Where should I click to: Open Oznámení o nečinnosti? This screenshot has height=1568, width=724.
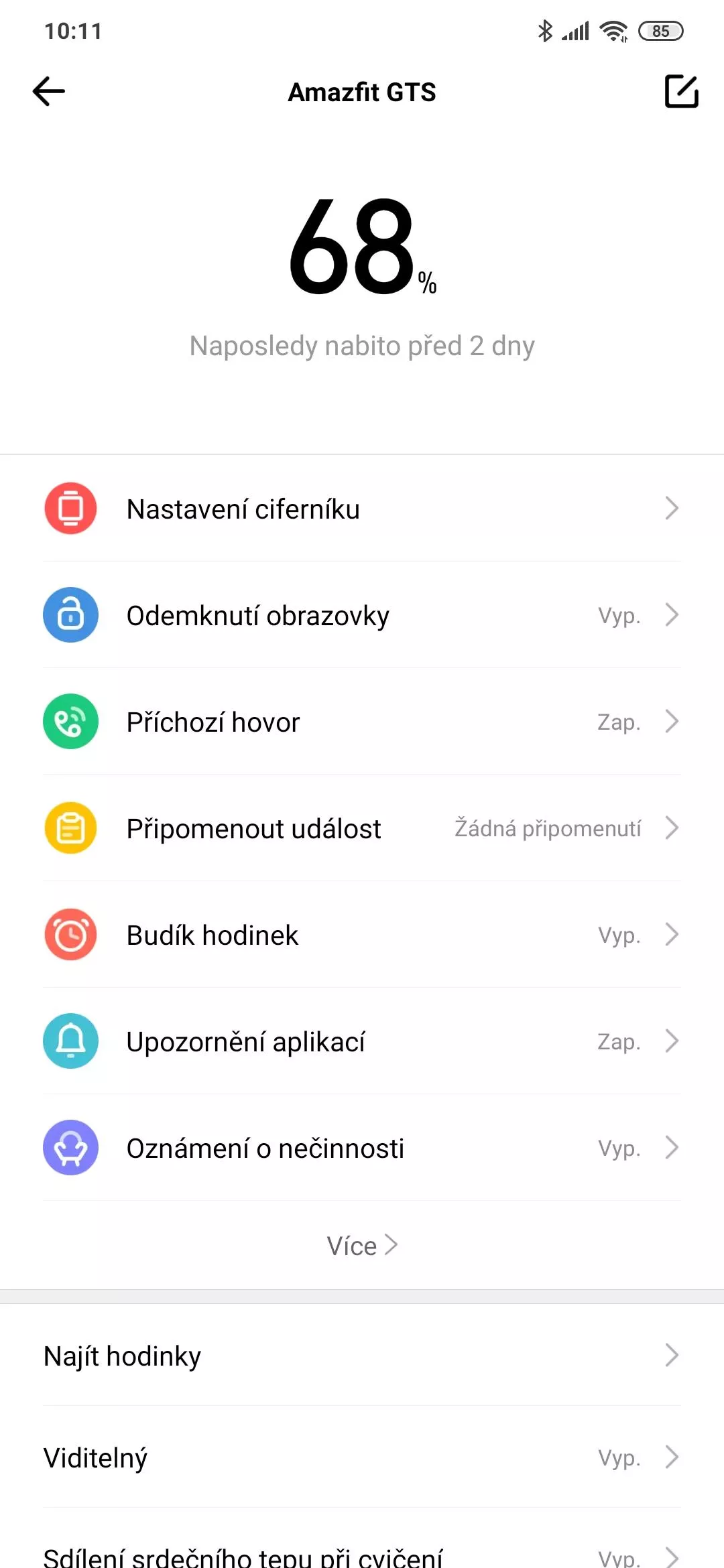(362, 1148)
